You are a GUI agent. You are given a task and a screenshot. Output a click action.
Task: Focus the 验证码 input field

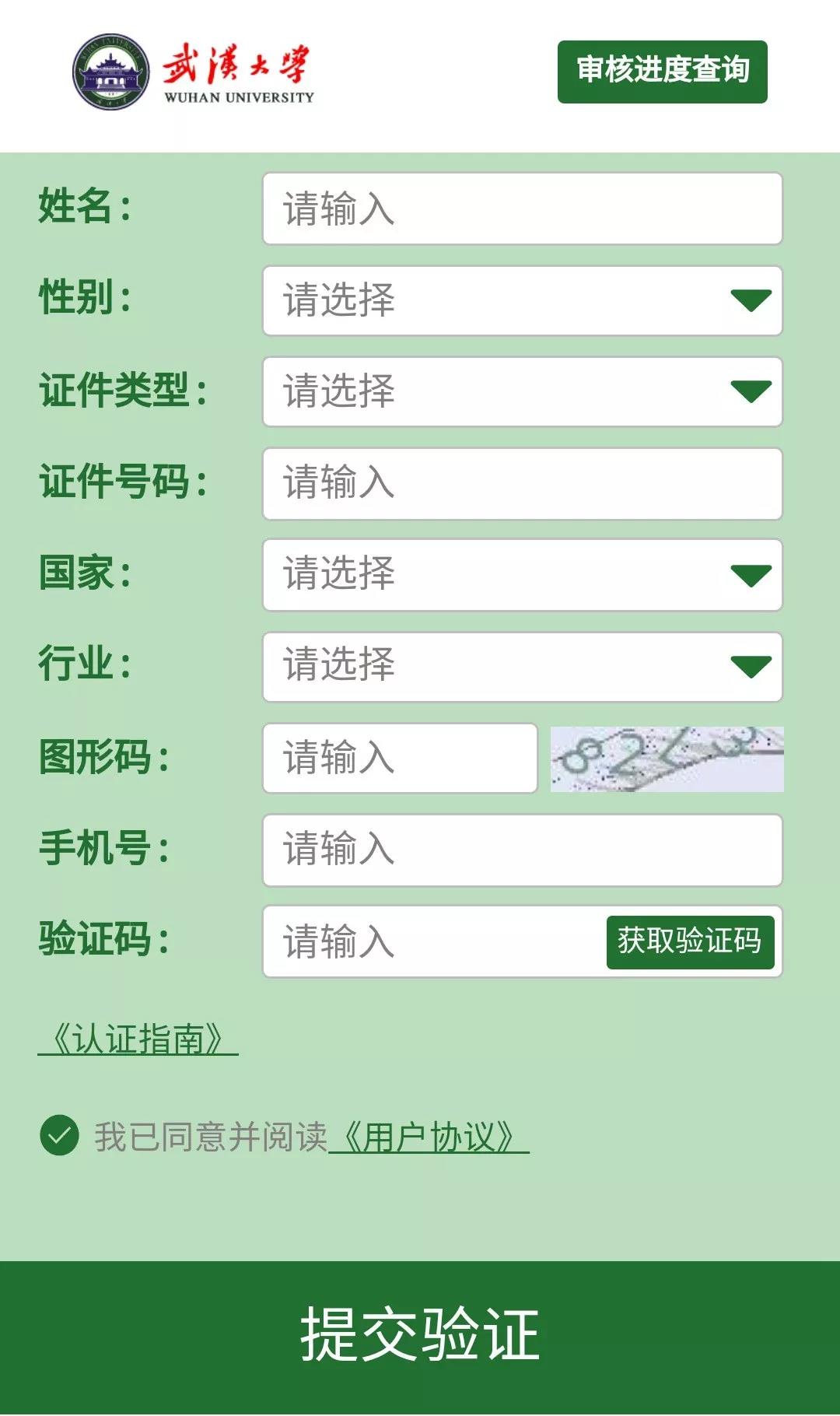pyautogui.click(x=432, y=941)
